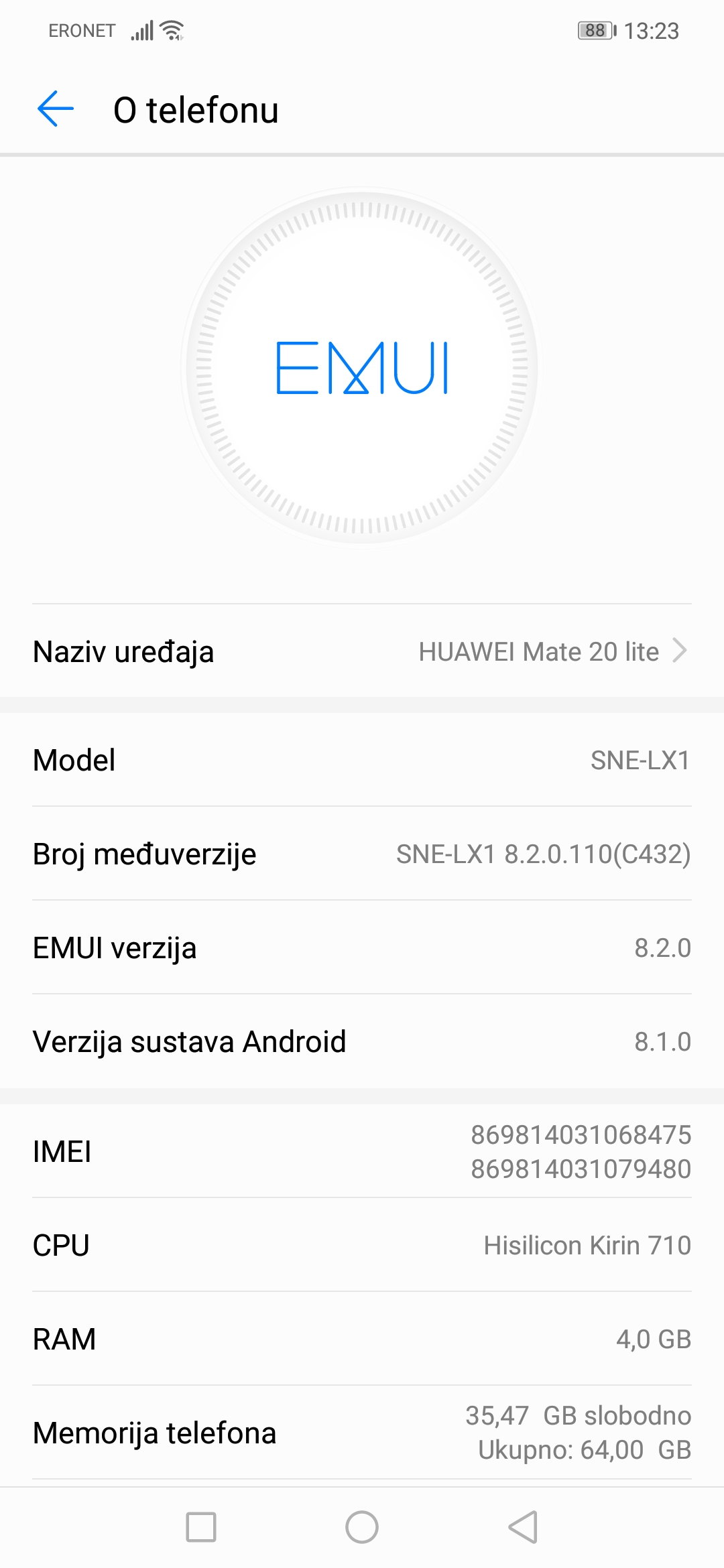
Task: Go to the home screen via circle button
Action: pos(362,1527)
